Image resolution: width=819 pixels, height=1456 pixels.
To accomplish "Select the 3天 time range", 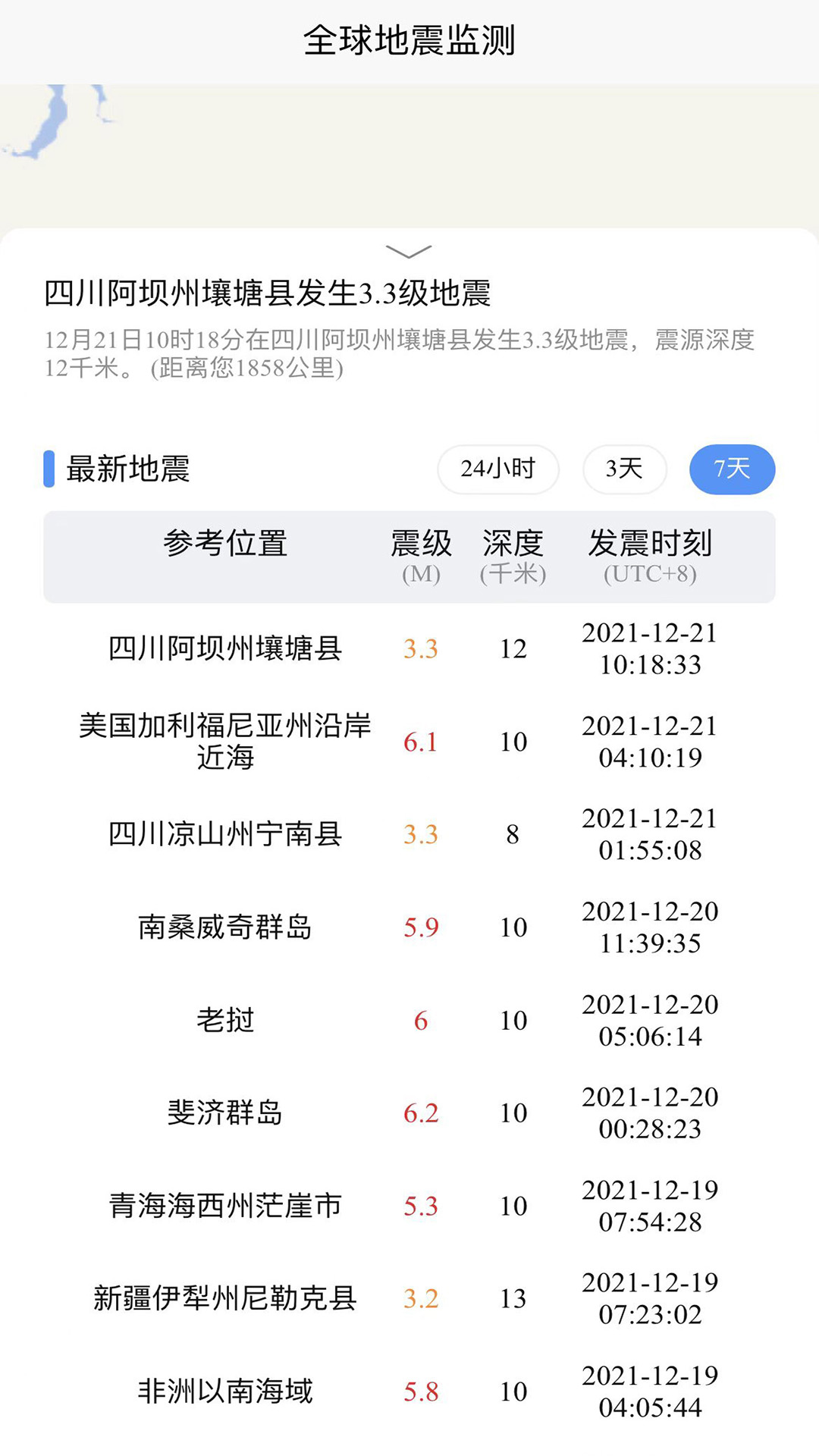I will (624, 469).
